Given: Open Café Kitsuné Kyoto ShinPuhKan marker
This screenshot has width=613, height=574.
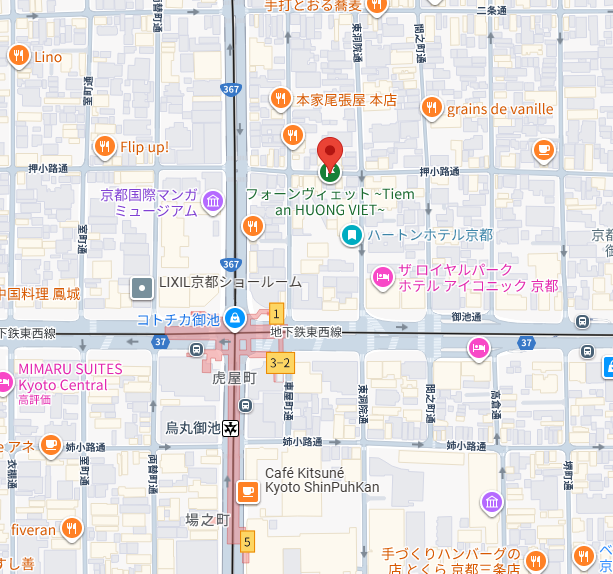Looking at the screenshot, I should pyautogui.click(x=248, y=492).
